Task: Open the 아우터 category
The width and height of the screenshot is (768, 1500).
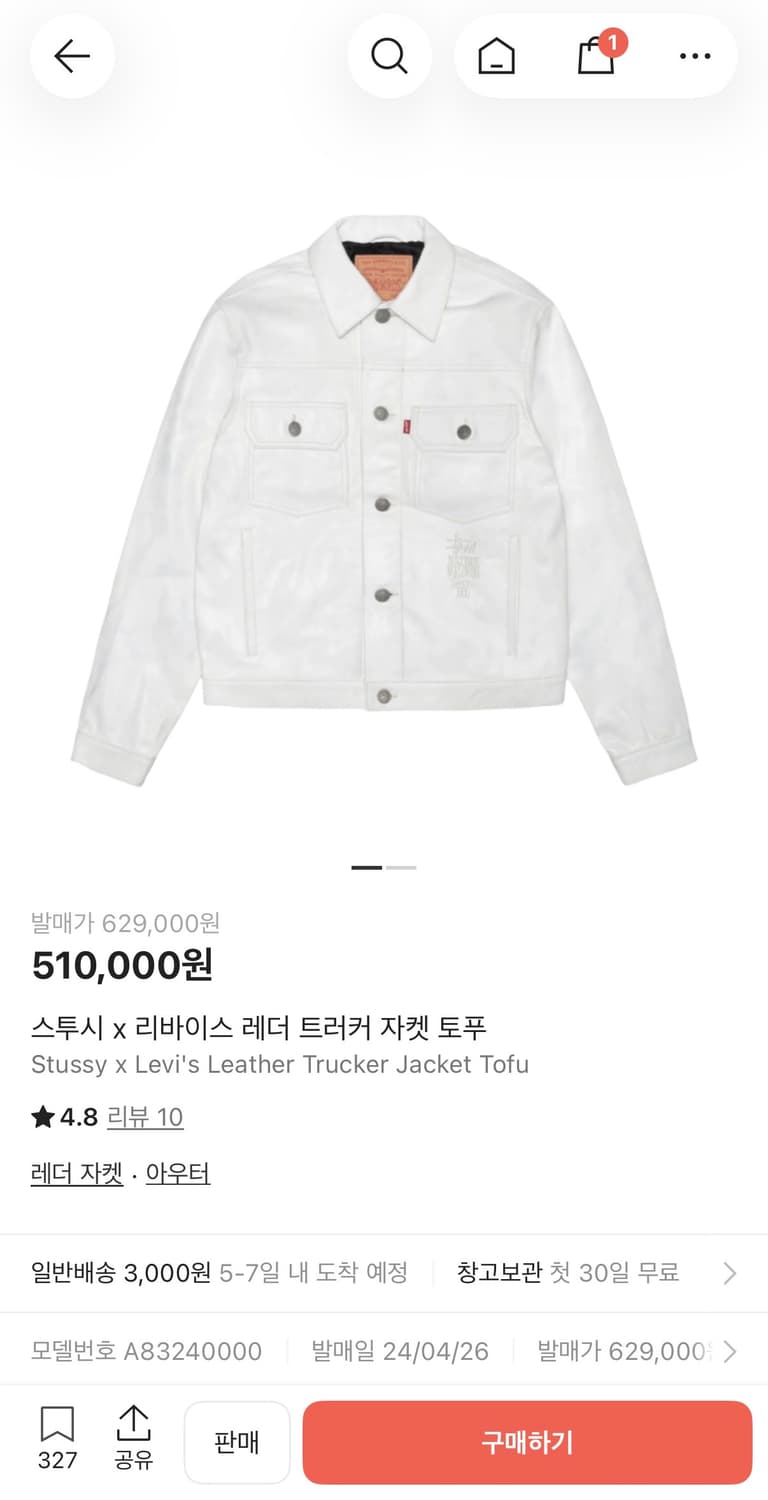Action: click(x=177, y=1173)
